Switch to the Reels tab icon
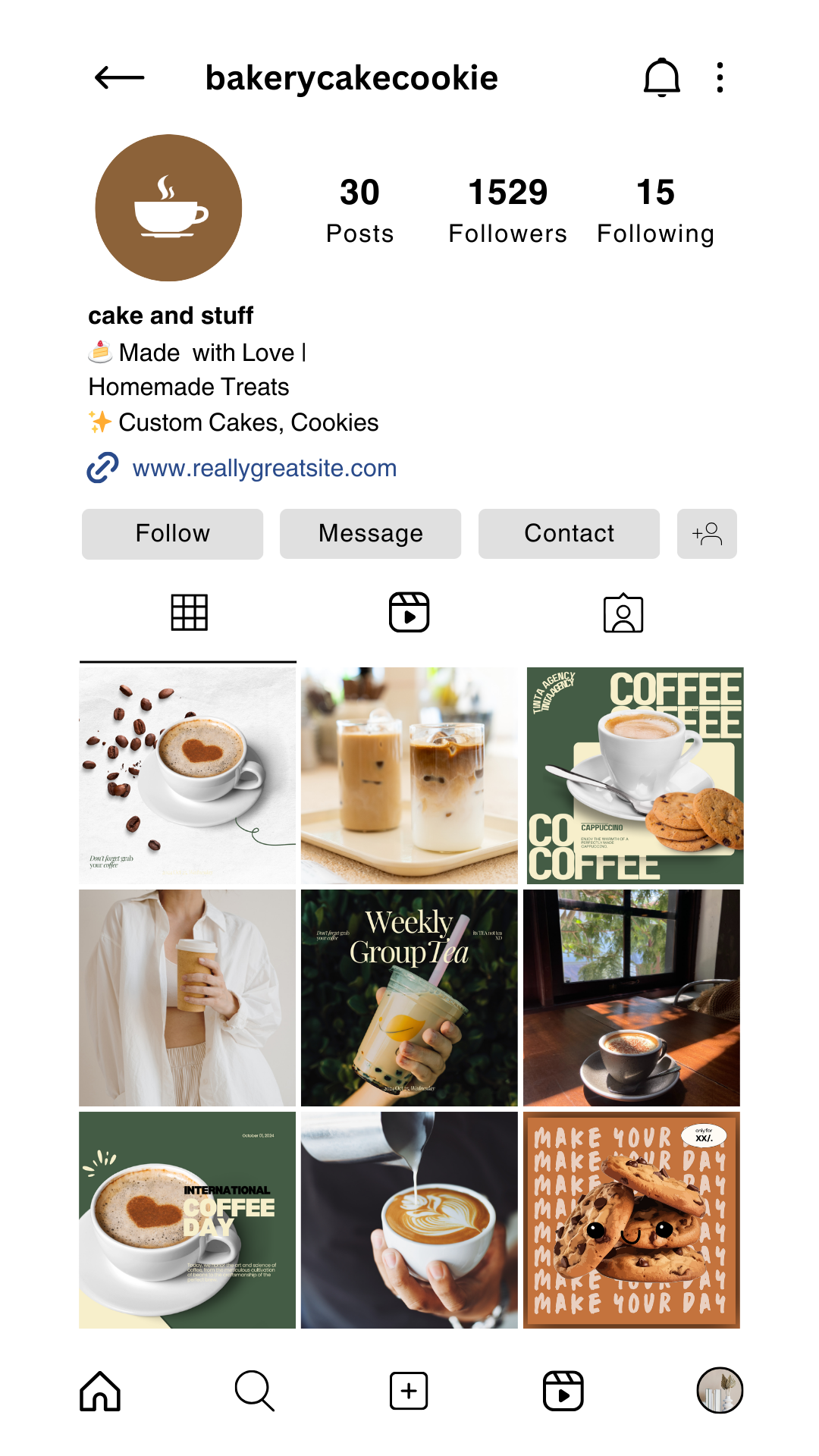 (x=409, y=612)
